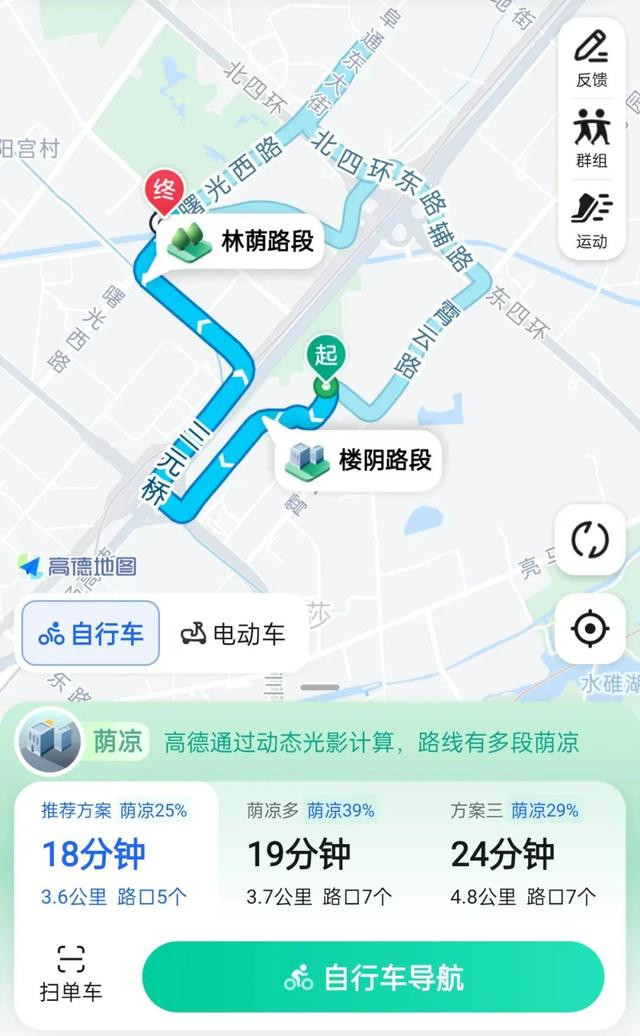Open the 运动 sports mode
640x1036 pixels.
coord(591,218)
